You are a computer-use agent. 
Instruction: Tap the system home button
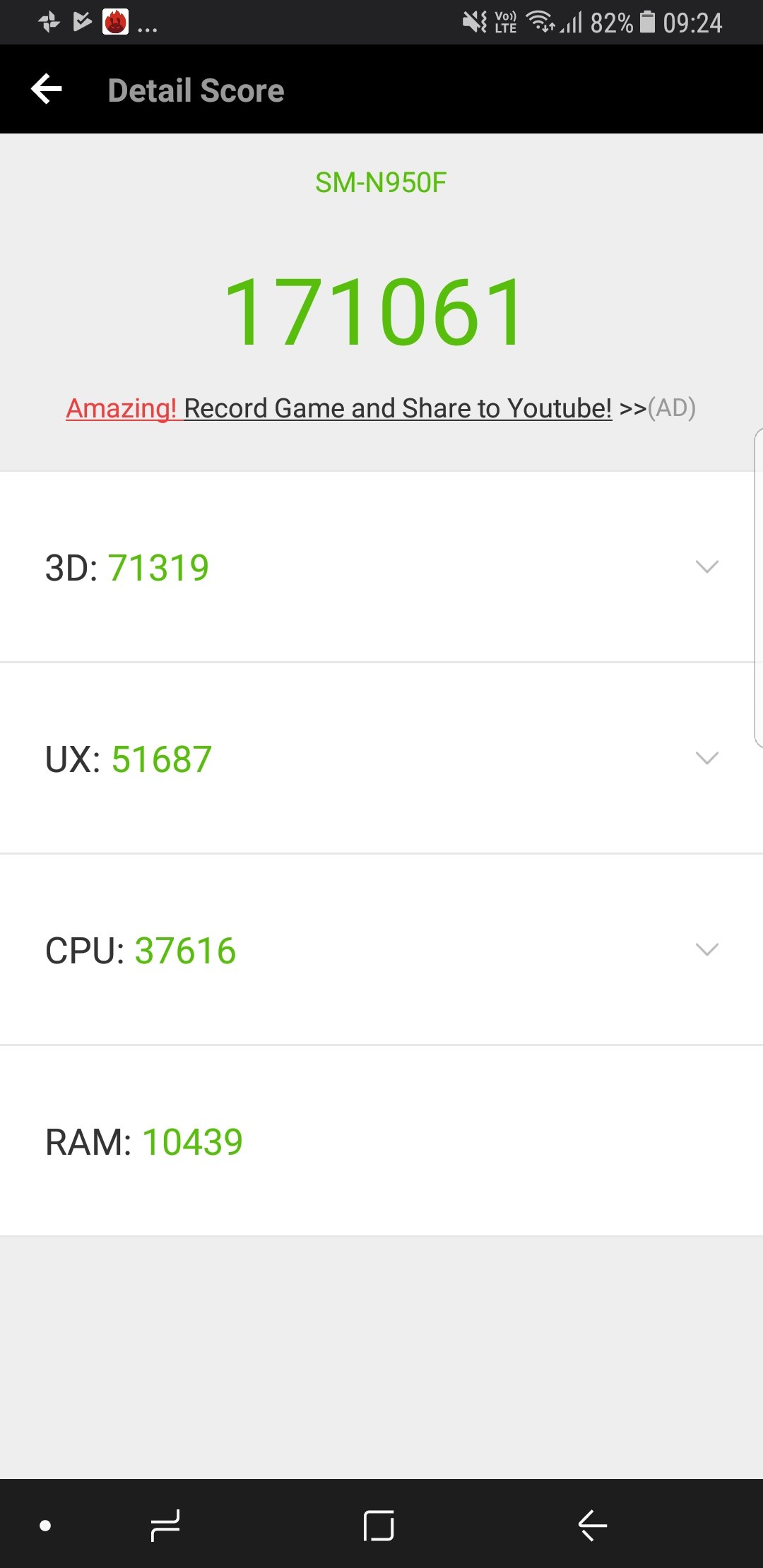[379, 1525]
